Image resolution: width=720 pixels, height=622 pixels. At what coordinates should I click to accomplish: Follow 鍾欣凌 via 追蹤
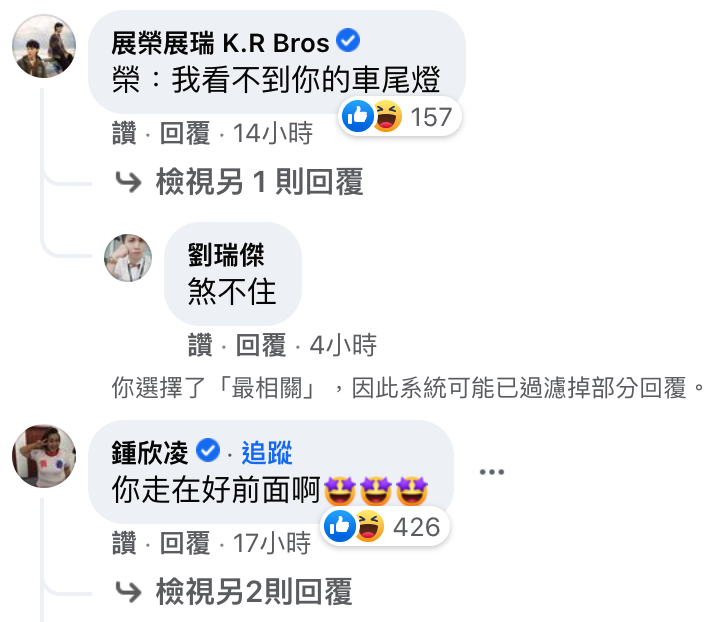(267, 452)
